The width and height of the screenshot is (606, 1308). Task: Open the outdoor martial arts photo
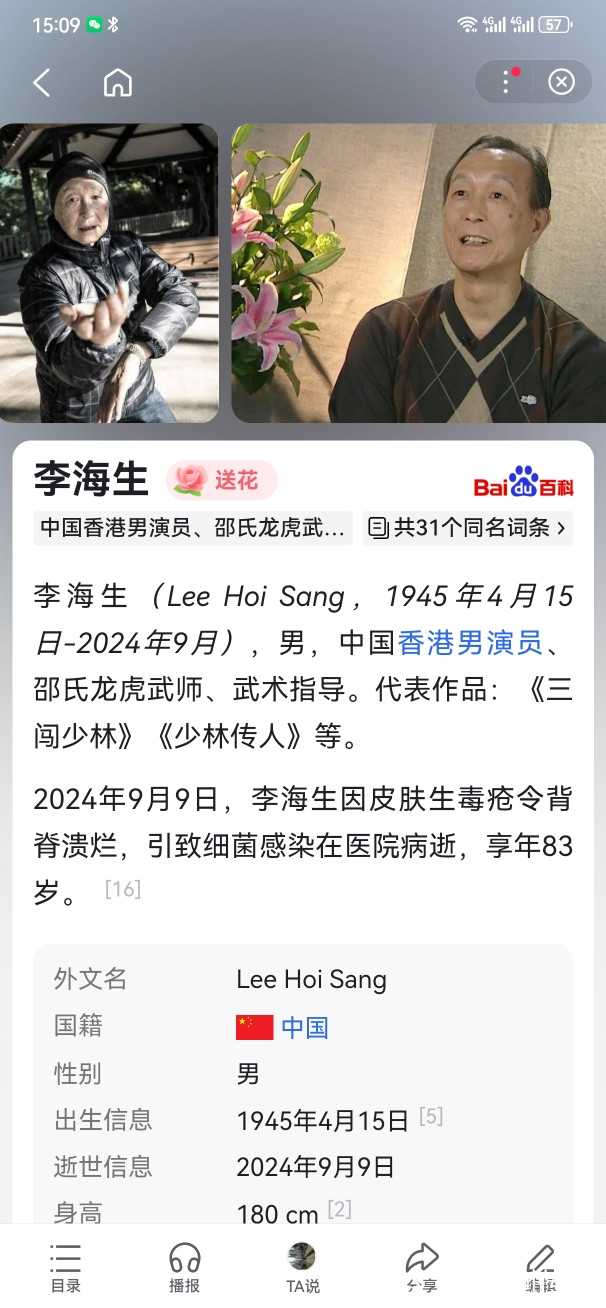[x=109, y=272]
